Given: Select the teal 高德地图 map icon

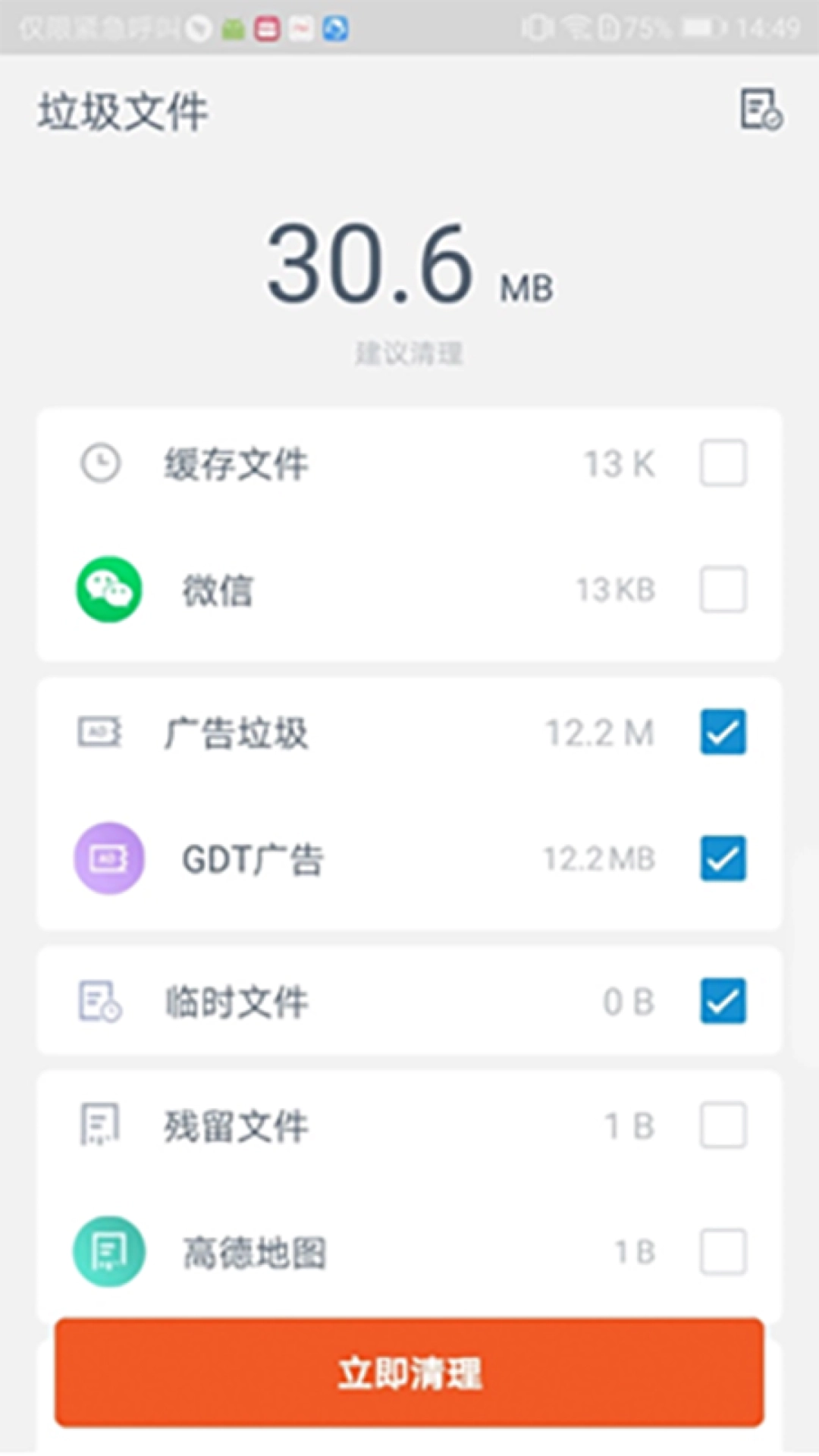Looking at the screenshot, I should click(108, 1252).
